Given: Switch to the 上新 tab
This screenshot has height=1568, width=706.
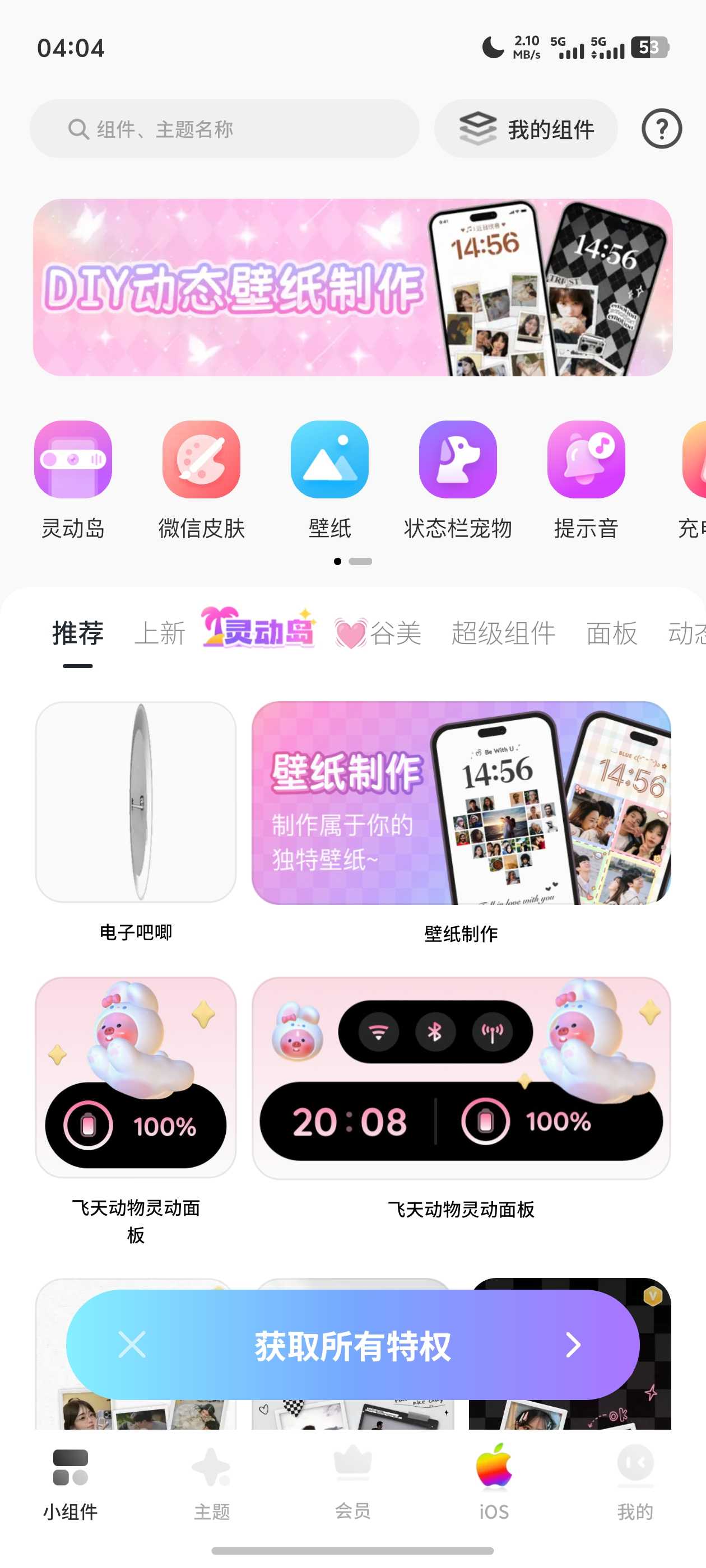Looking at the screenshot, I should coord(160,634).
